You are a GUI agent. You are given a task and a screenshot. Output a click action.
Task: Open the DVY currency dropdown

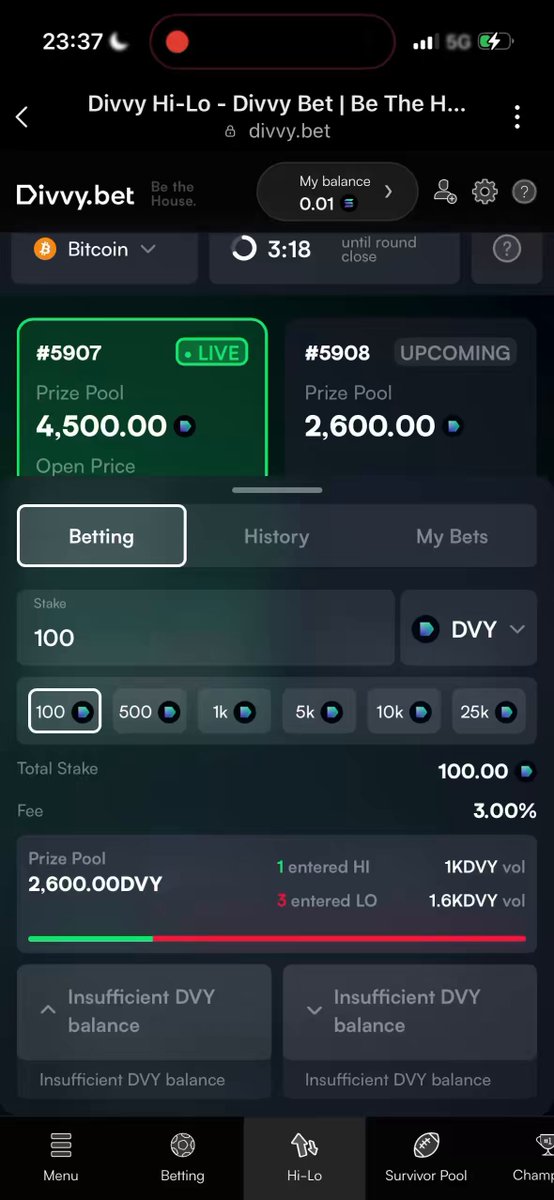point(469,628)
